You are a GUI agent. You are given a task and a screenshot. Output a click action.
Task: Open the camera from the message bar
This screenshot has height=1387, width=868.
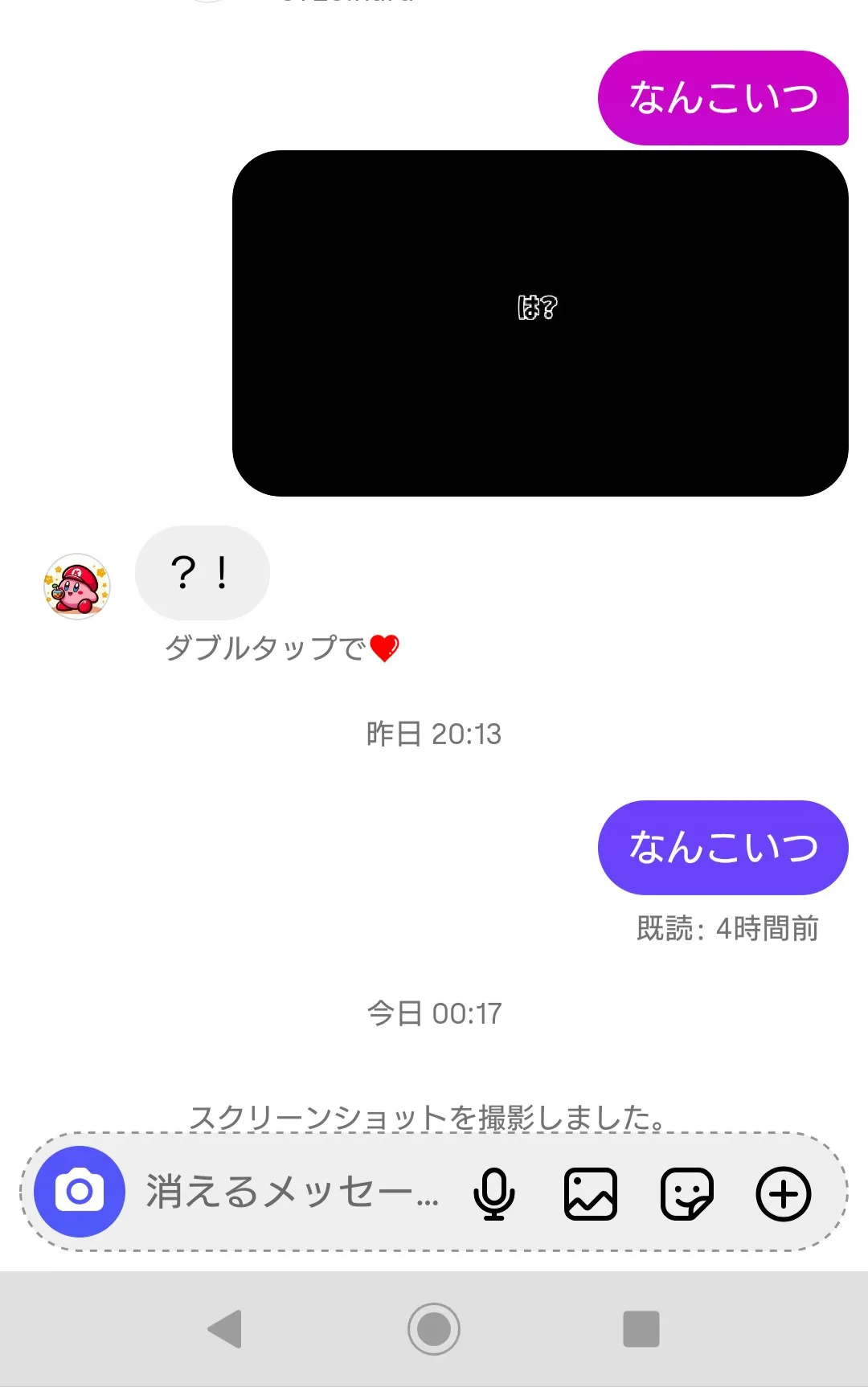coord(80,1191)
